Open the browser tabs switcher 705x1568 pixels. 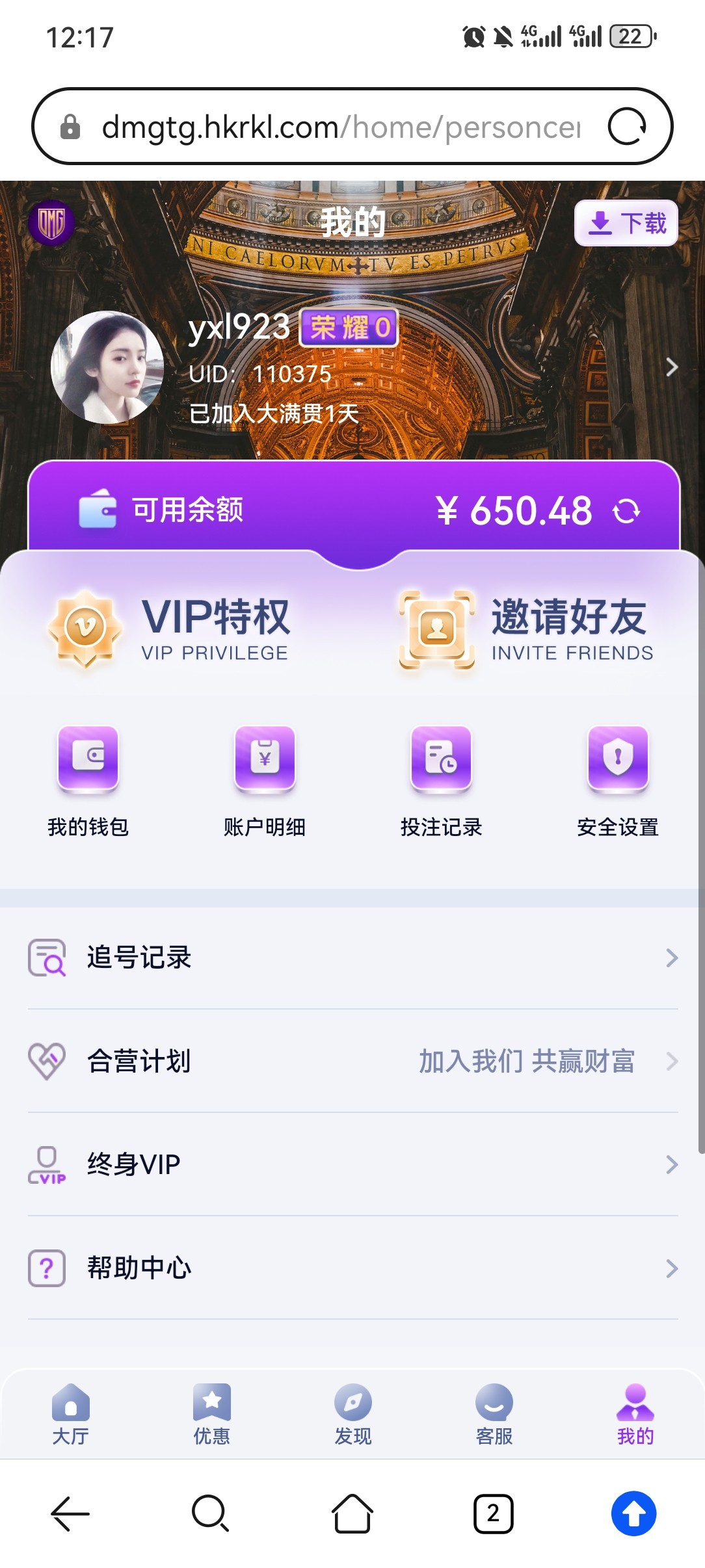pos(493,1513)
